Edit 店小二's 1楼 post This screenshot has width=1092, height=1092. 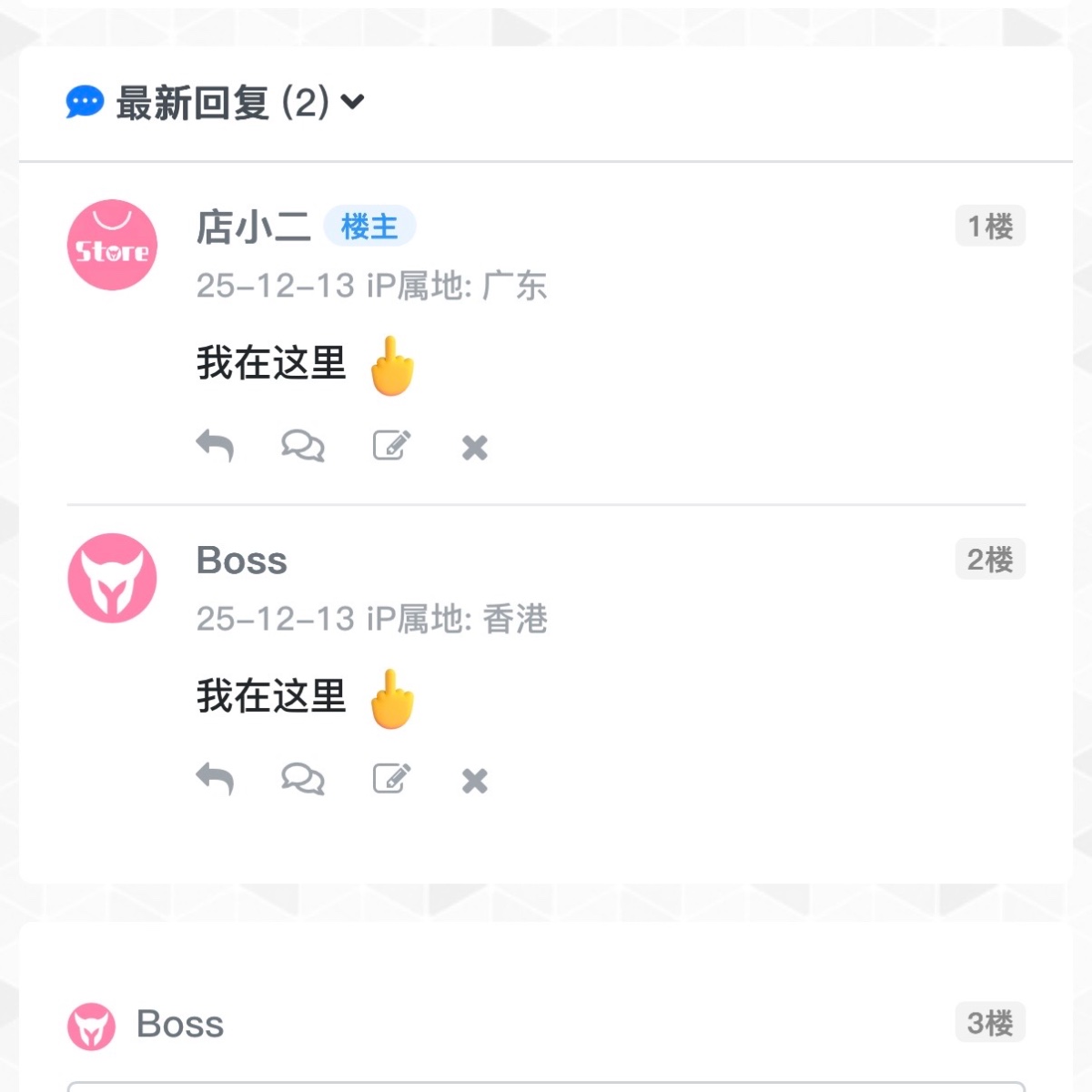click(391, 446)
